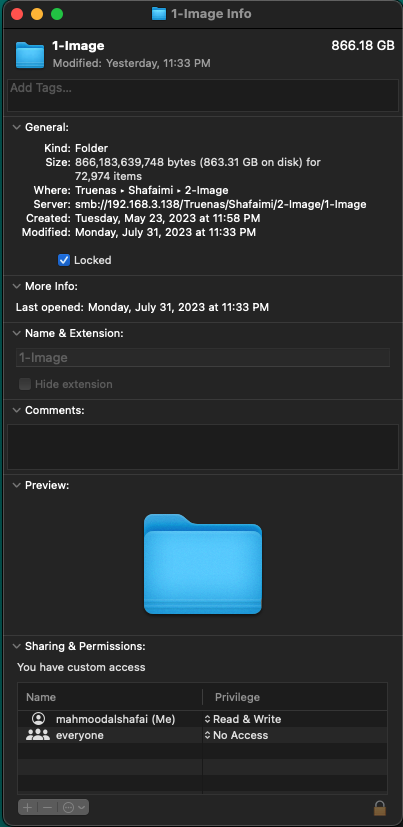Screen dimensions: 403x827
Task: Collapse the Comments section
Action: coord(17,410)
